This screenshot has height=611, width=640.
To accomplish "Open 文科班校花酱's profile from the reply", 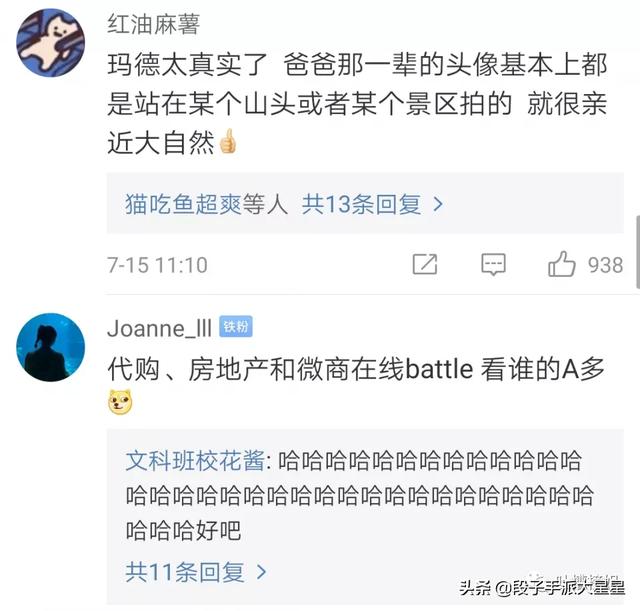I will 195,461.
